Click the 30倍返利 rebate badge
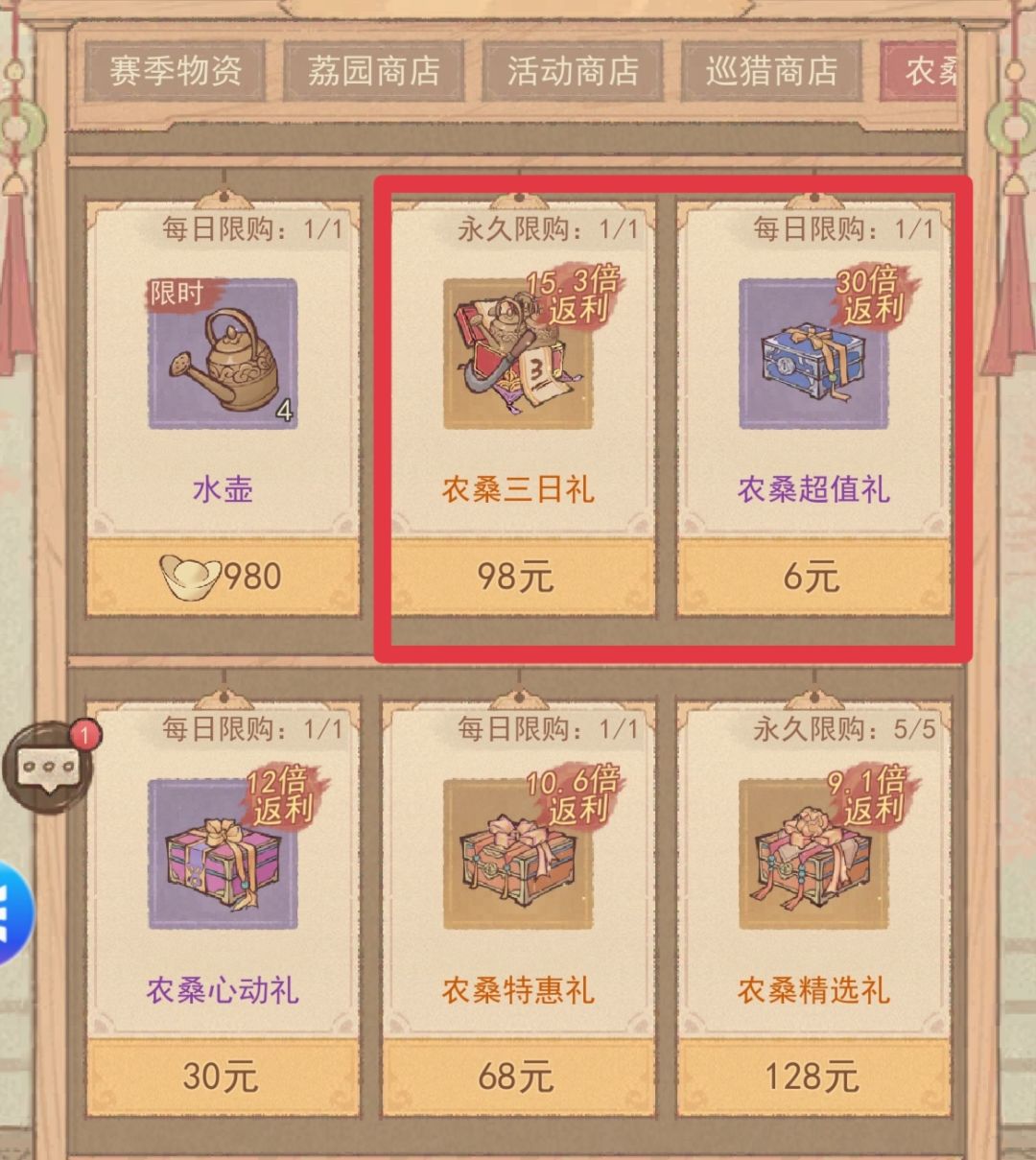The image size is (1036, 1160). 868,296
